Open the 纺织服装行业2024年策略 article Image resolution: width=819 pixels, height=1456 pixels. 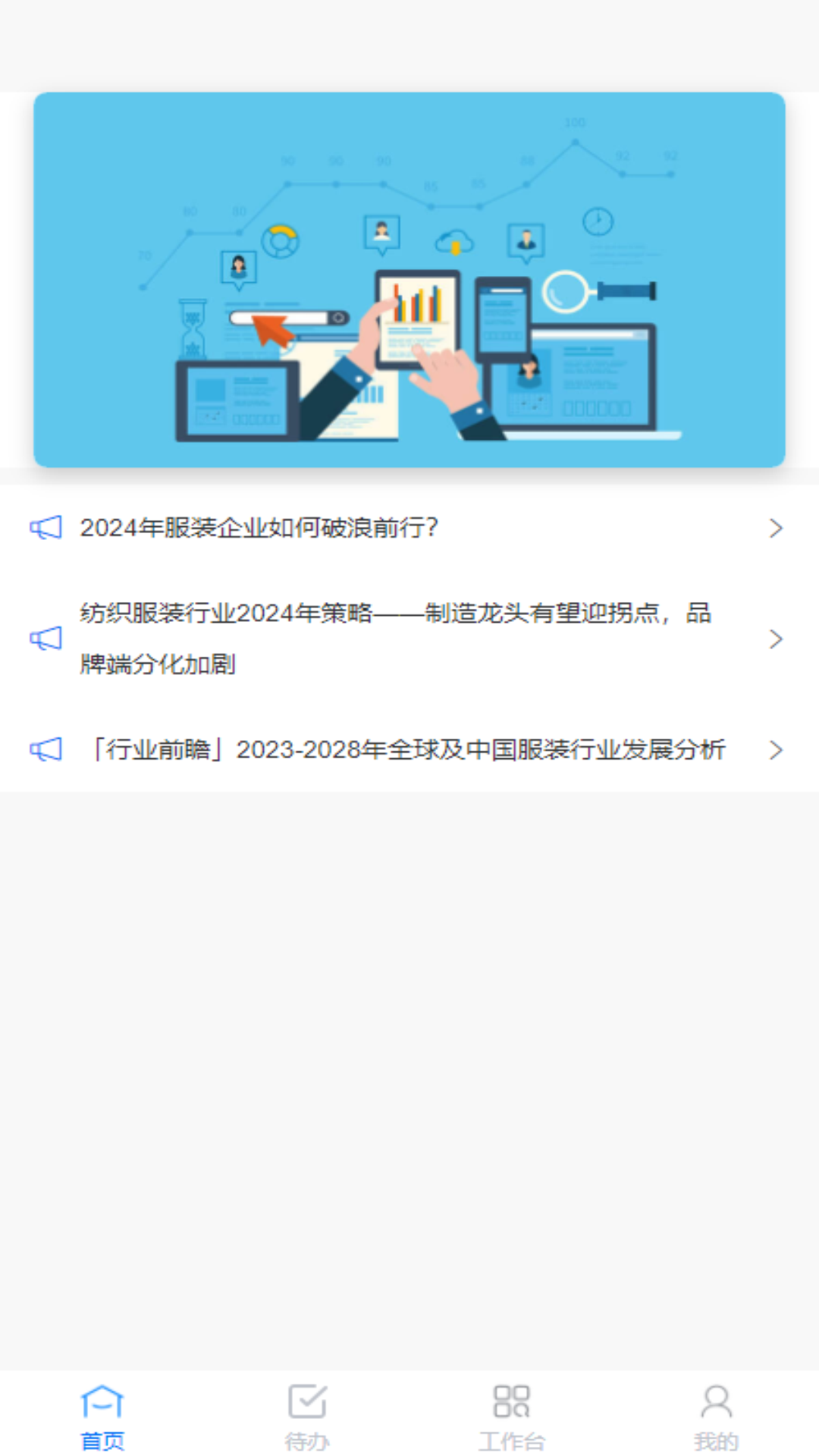409,639
